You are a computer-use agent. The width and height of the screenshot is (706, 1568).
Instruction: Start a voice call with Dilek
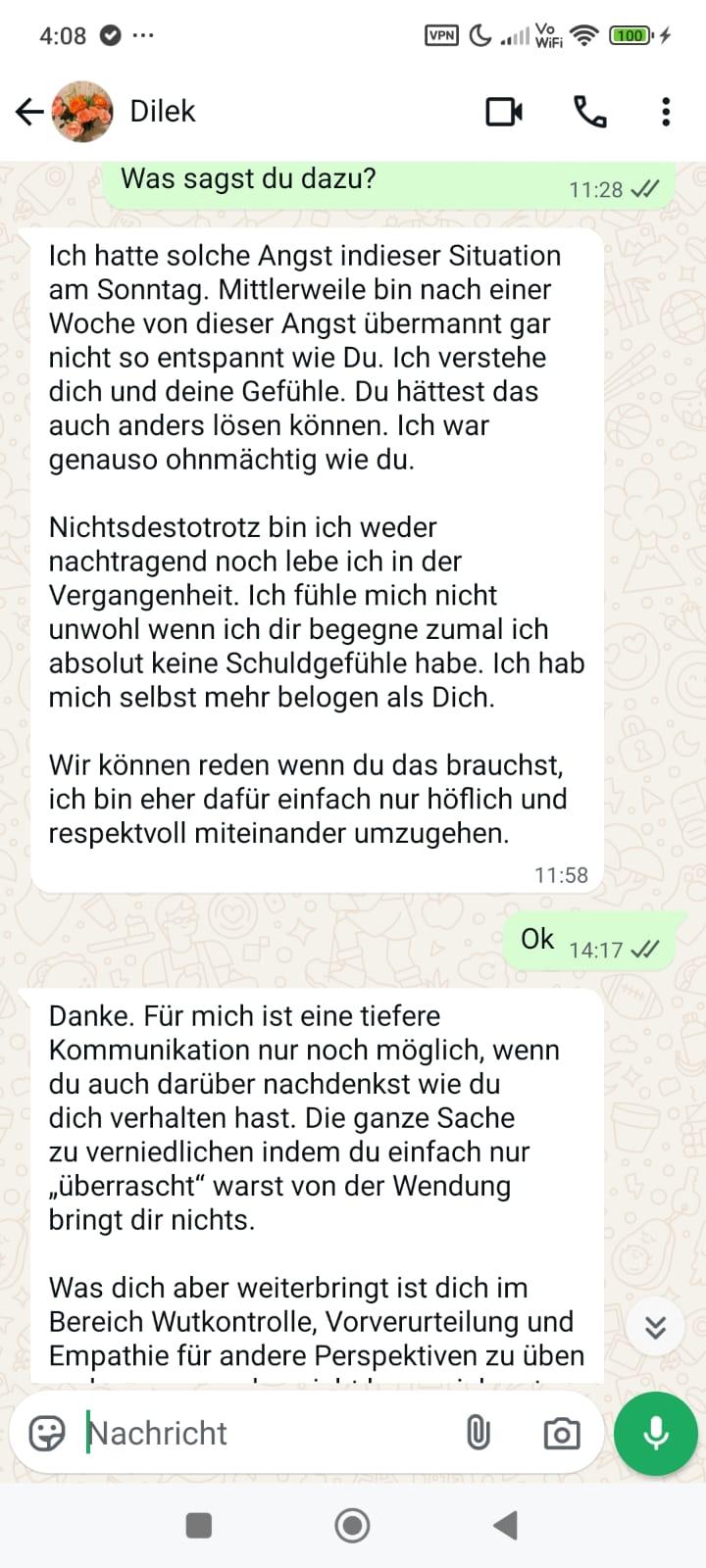(589, 112)
